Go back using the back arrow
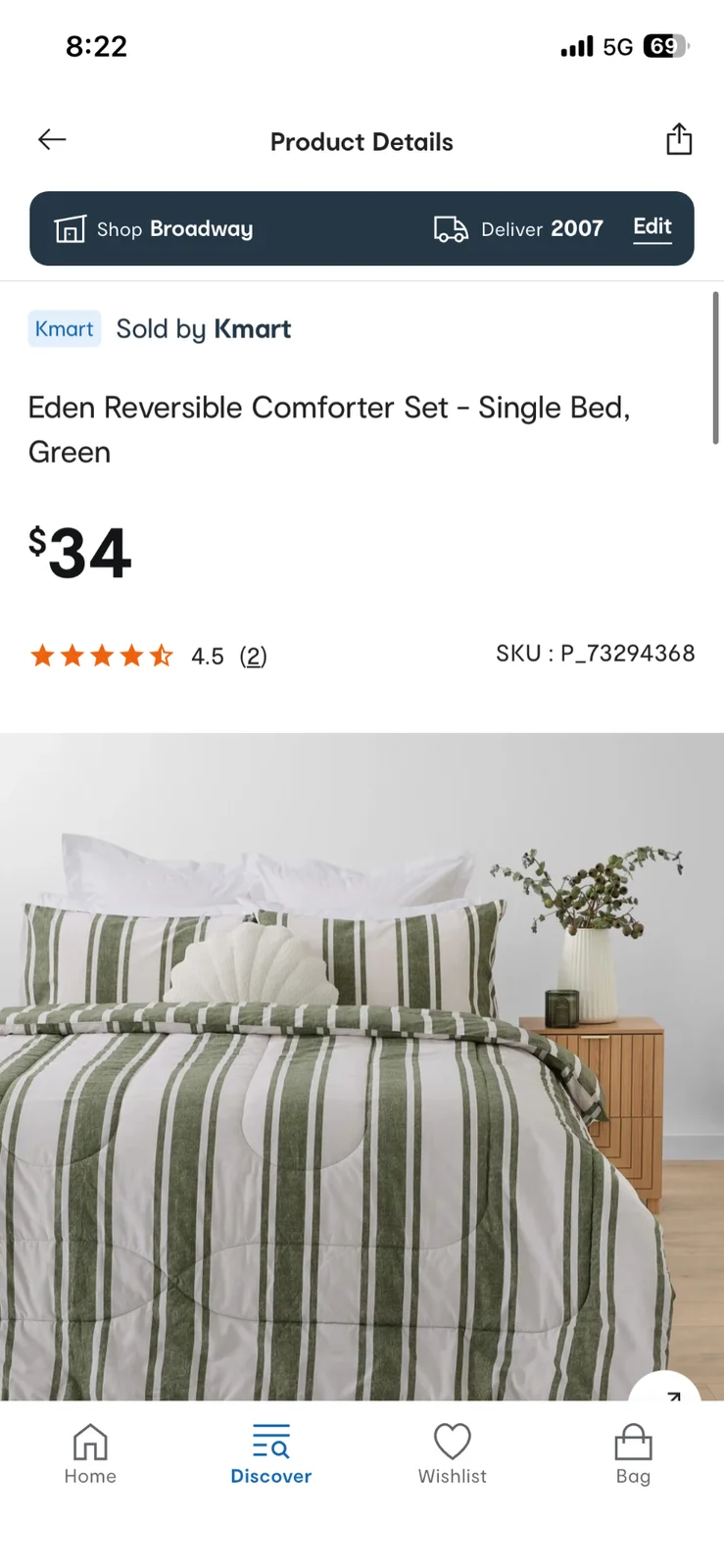The height and width of the screenshot is (1568, 724). 52,140
